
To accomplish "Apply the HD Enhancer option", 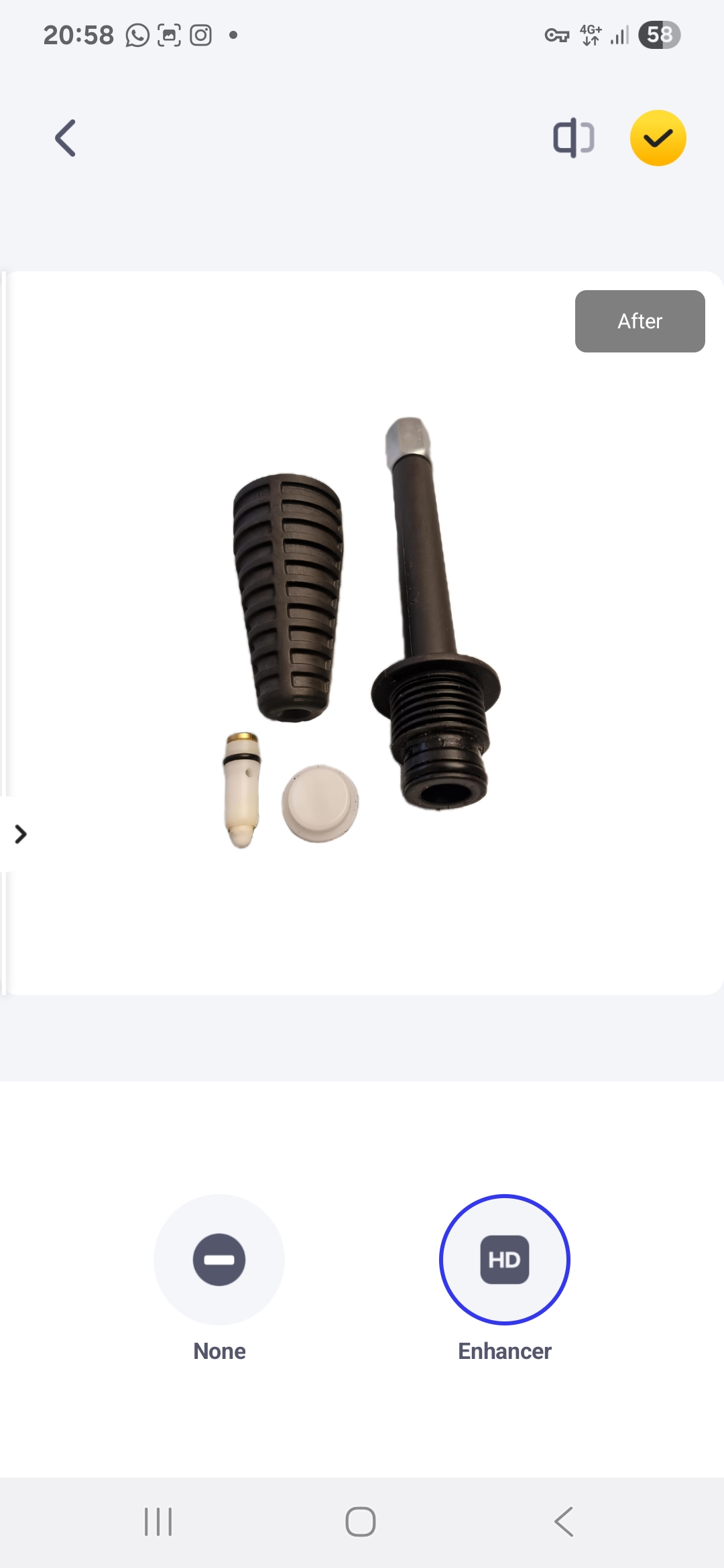I will 504,1260.
